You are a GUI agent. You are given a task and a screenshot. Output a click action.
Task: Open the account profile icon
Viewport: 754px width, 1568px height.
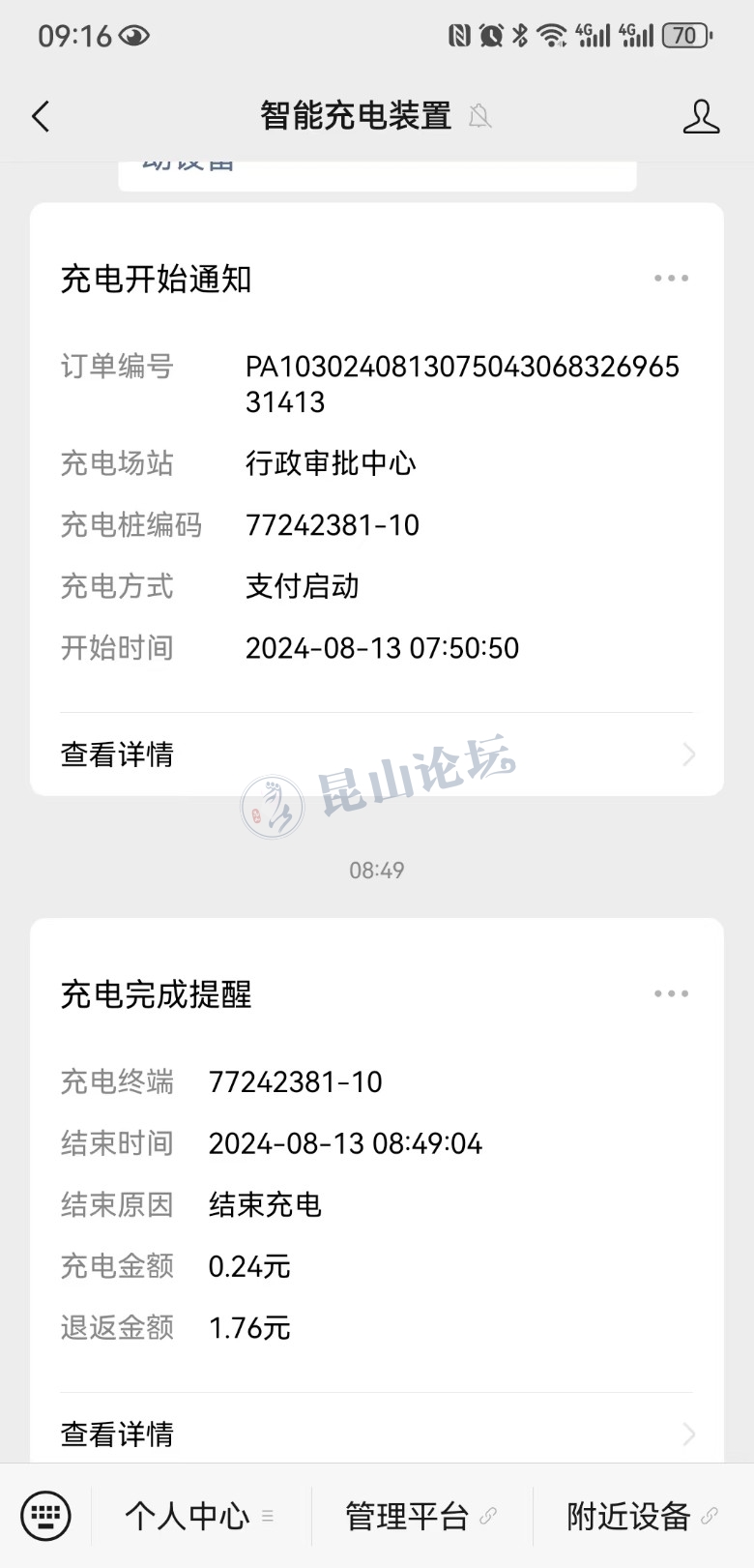[701, 117]
